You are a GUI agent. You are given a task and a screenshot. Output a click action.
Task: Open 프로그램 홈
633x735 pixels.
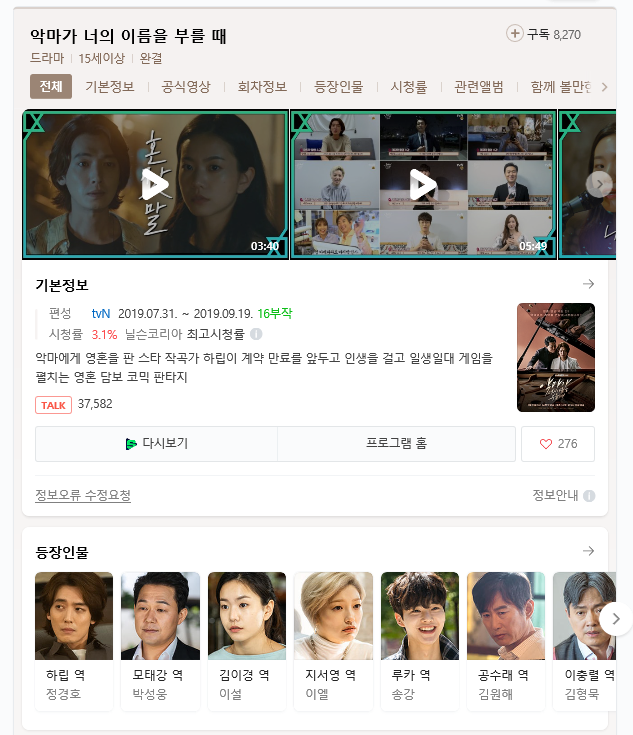[397, 444]
